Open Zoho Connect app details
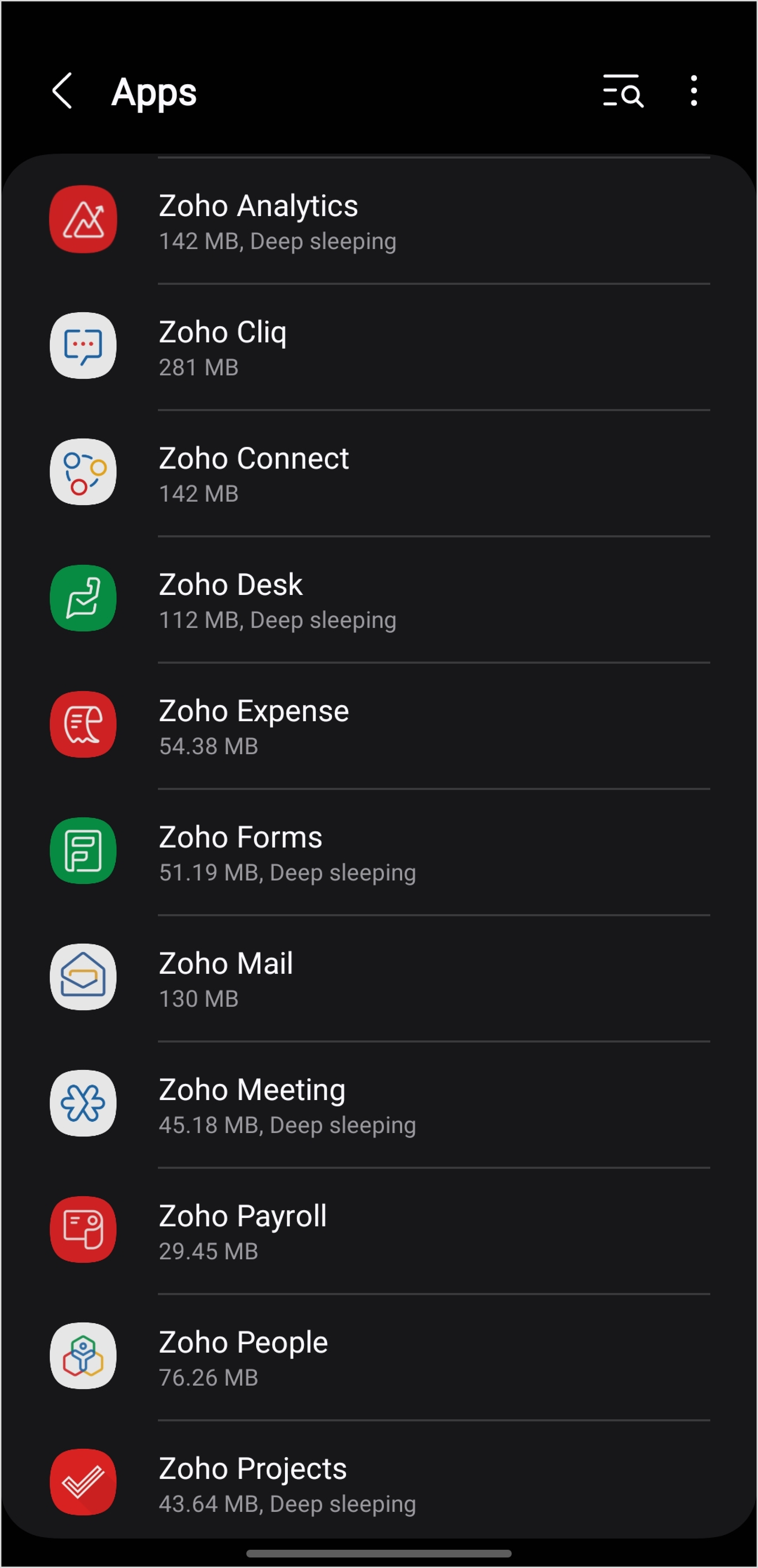758x1568 pixels. [379, 473]
